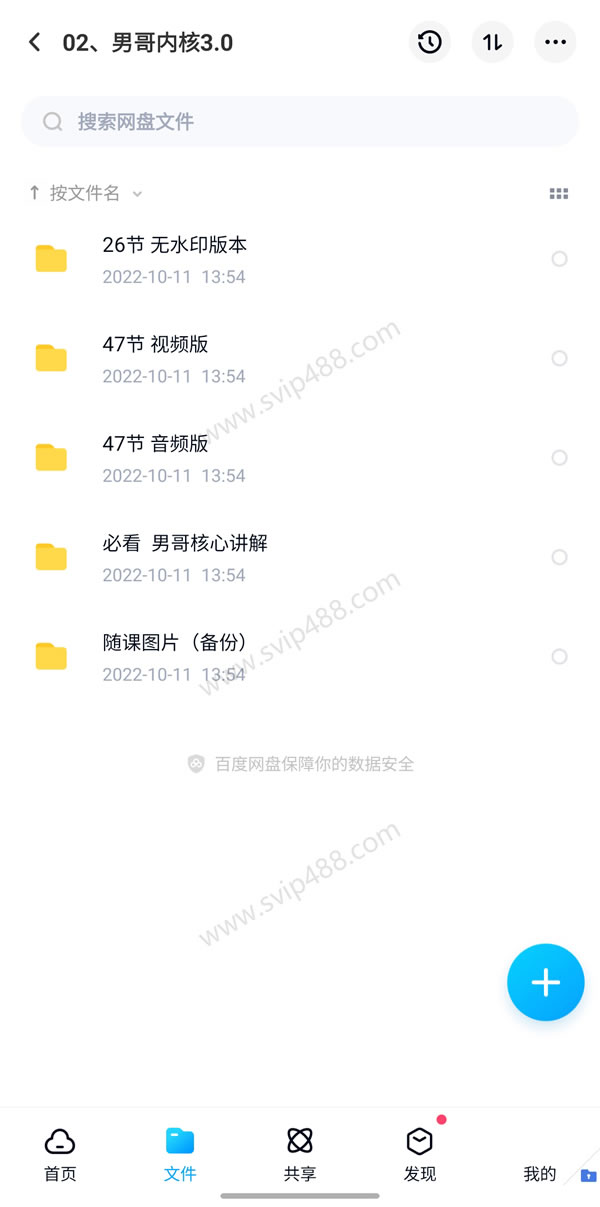Screen dimensions: 600x1207
Task: Open the transfer list arrows icon
Action: click(x=493, y=42)
